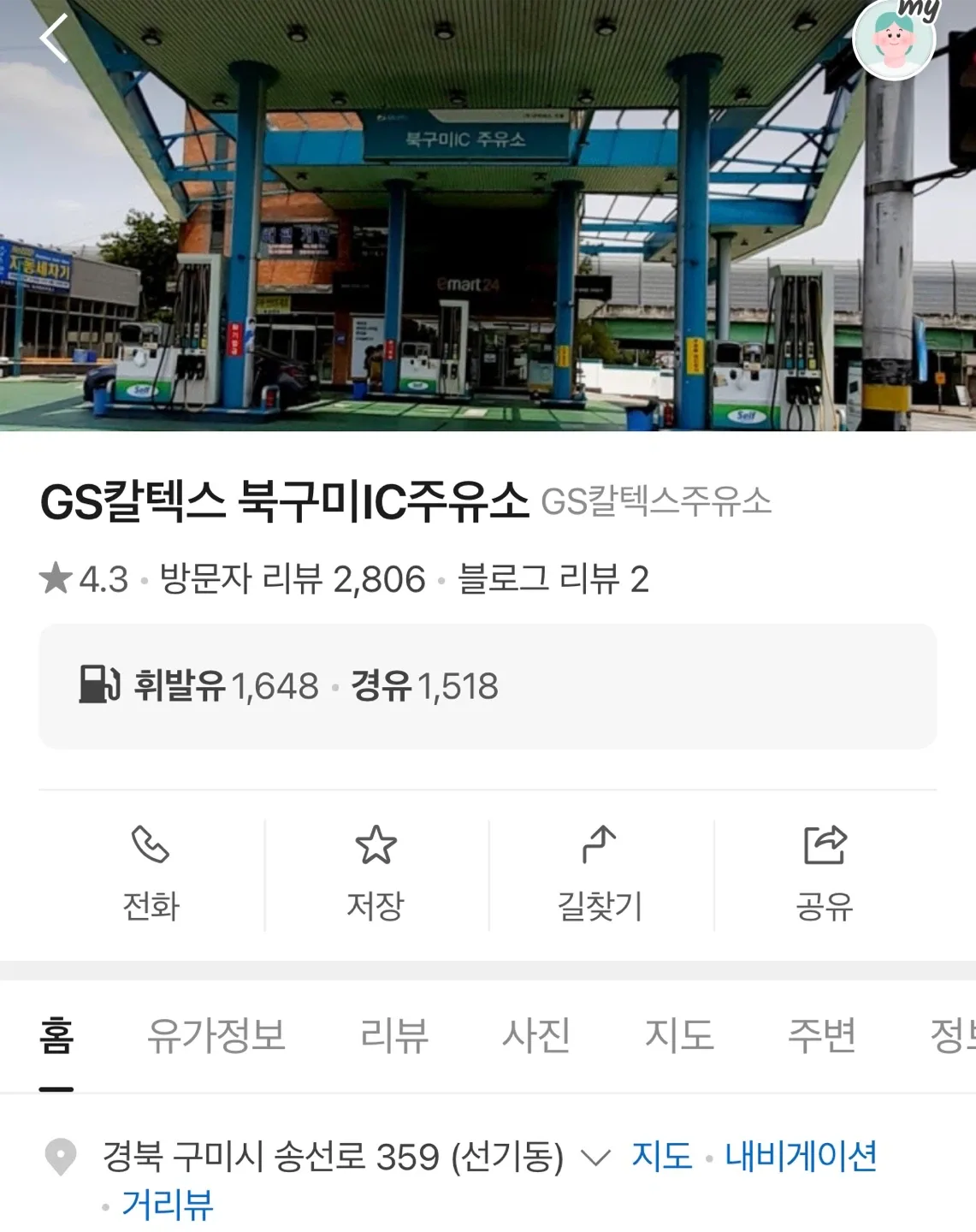Switch to the 사진 tab
976x1232 pixels.
point(536,1035)
